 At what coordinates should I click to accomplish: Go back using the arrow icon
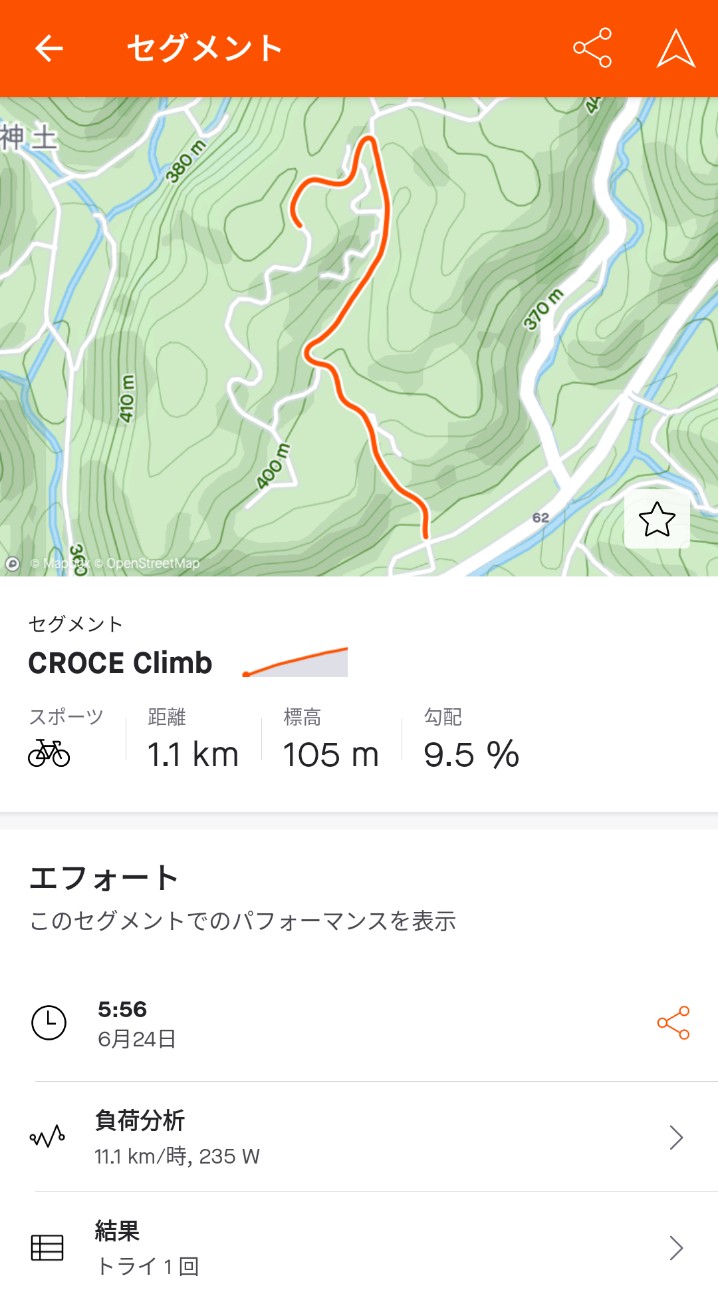coord(48,49)
